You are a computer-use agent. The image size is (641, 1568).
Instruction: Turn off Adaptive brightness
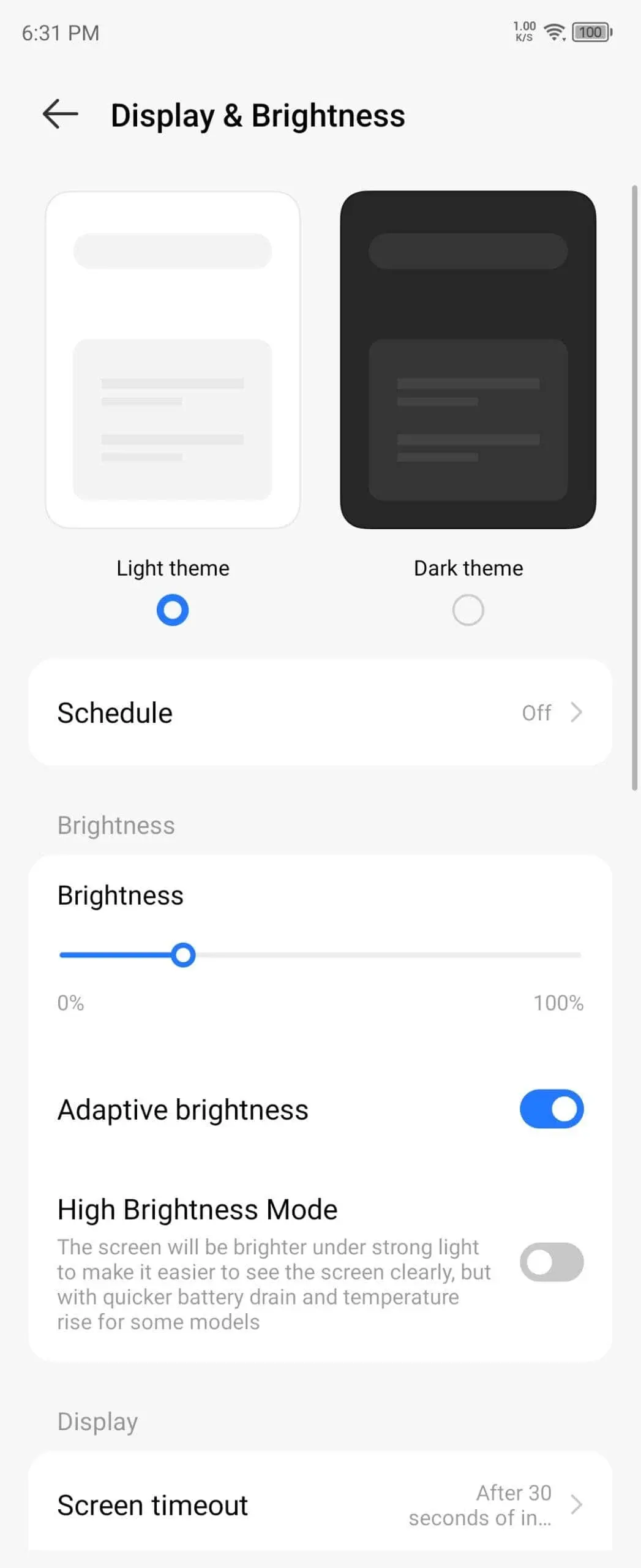click(x=551, y=1109)
